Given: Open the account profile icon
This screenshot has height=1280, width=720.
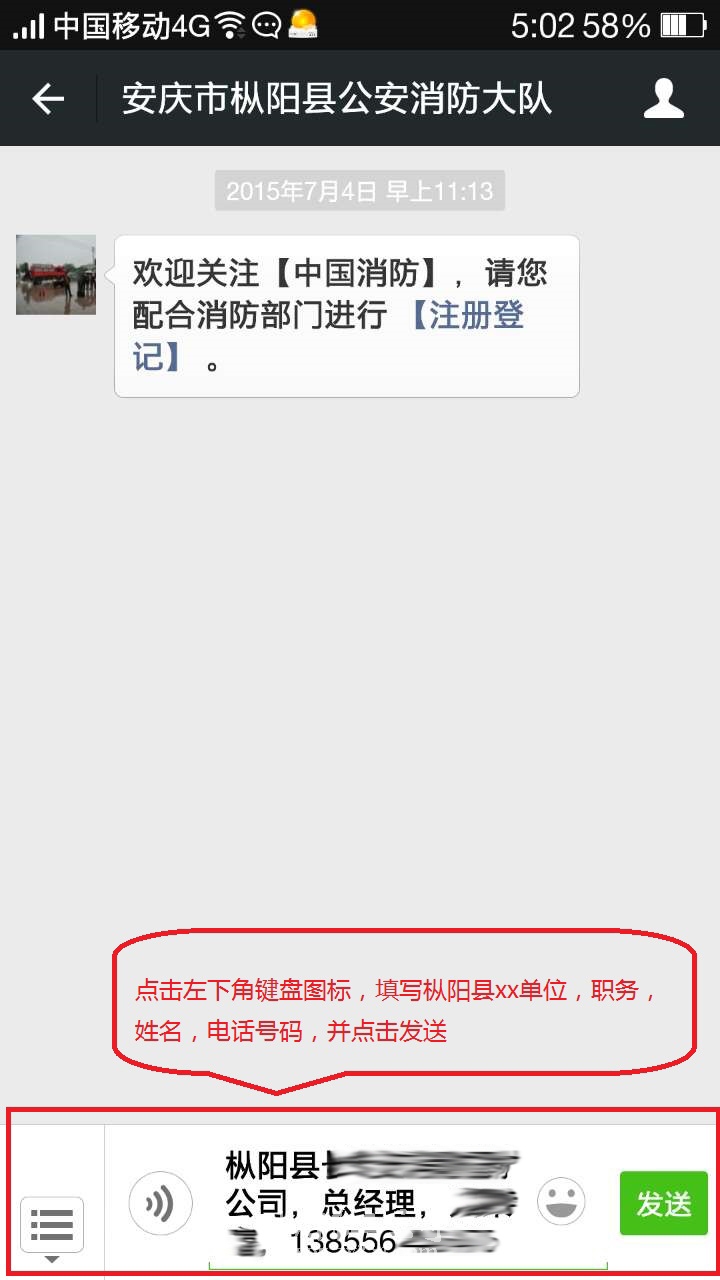Looking at the screenshot, I should 663,99.
